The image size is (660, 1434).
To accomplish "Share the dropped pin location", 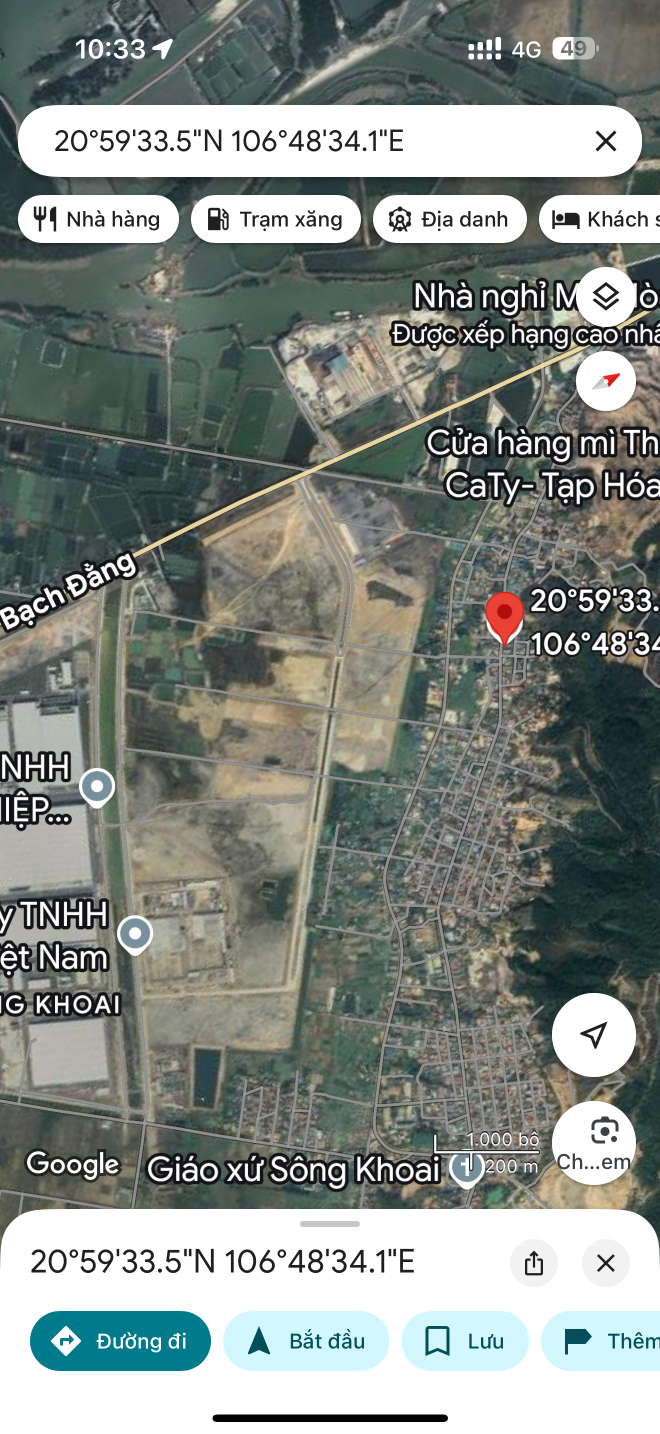I will coord(534,1262).
